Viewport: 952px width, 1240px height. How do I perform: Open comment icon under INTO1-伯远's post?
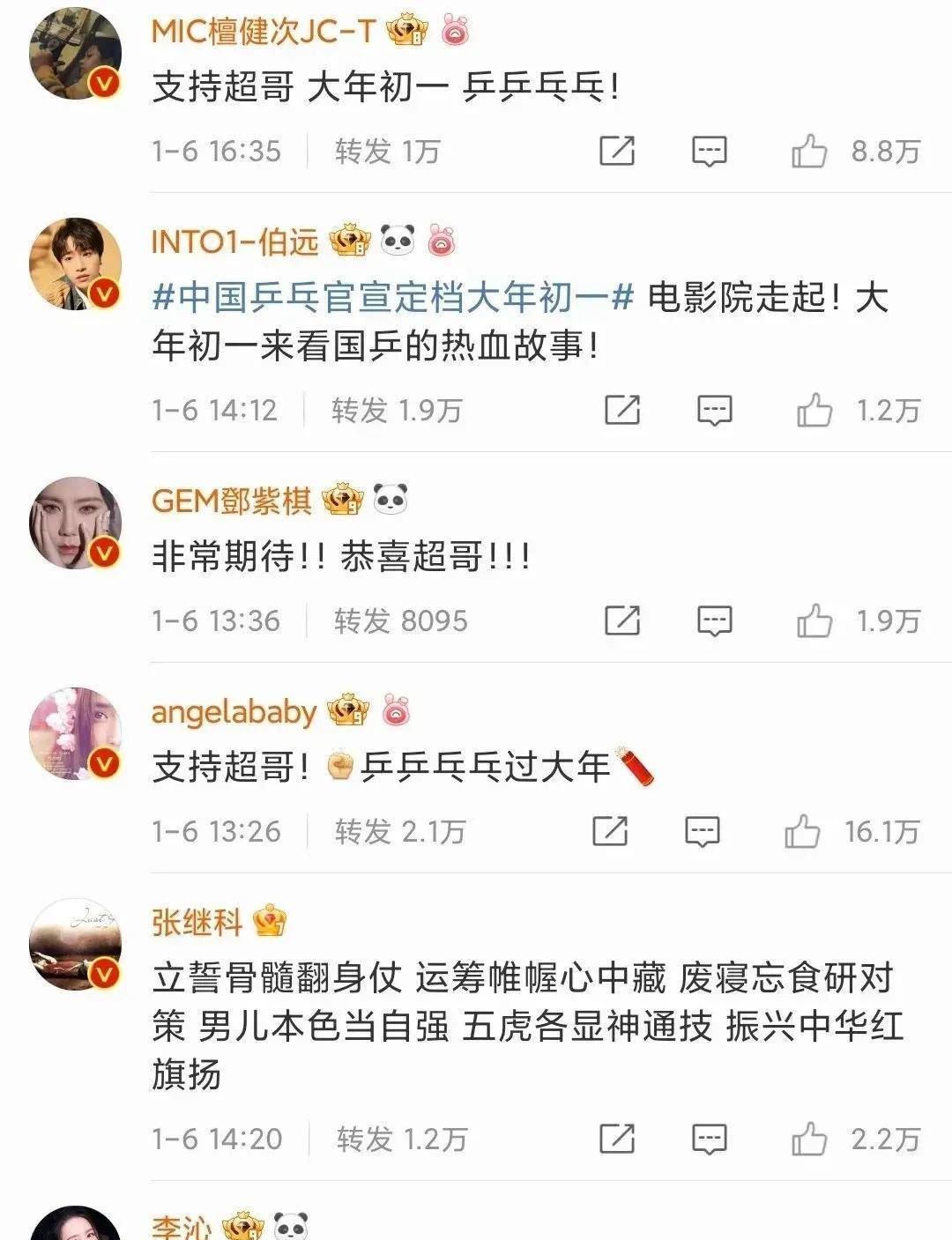click(714, 411)
